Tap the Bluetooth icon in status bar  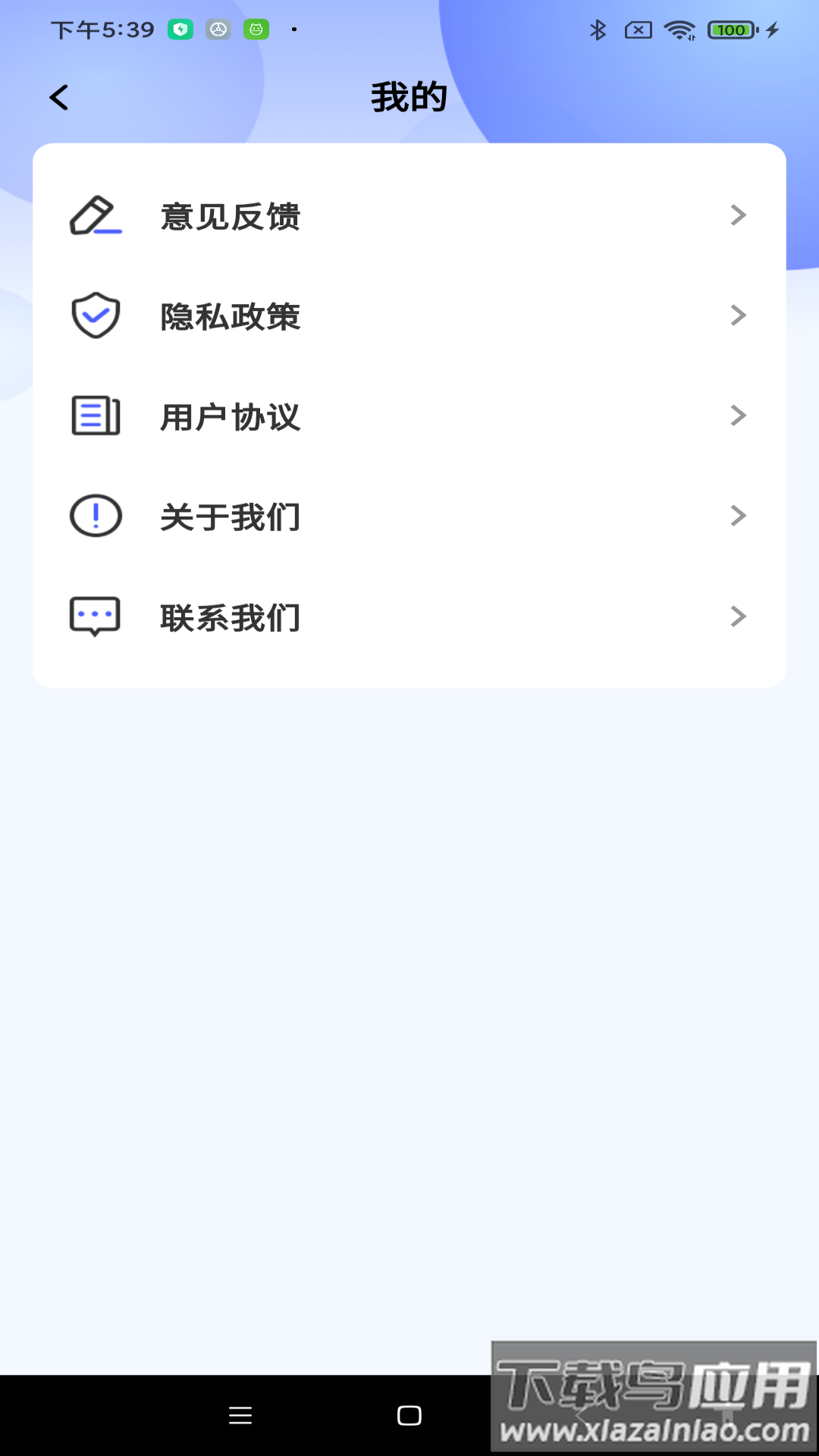598,30
